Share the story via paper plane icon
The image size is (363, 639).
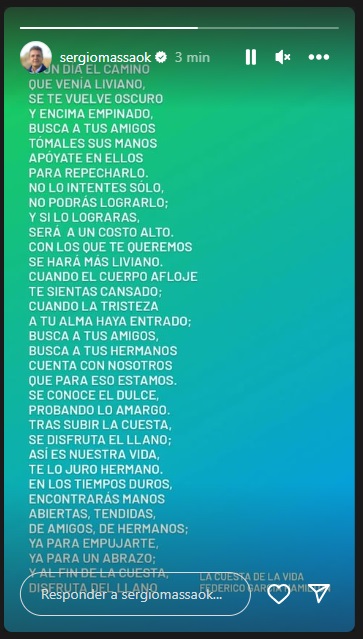click(319, 593)
